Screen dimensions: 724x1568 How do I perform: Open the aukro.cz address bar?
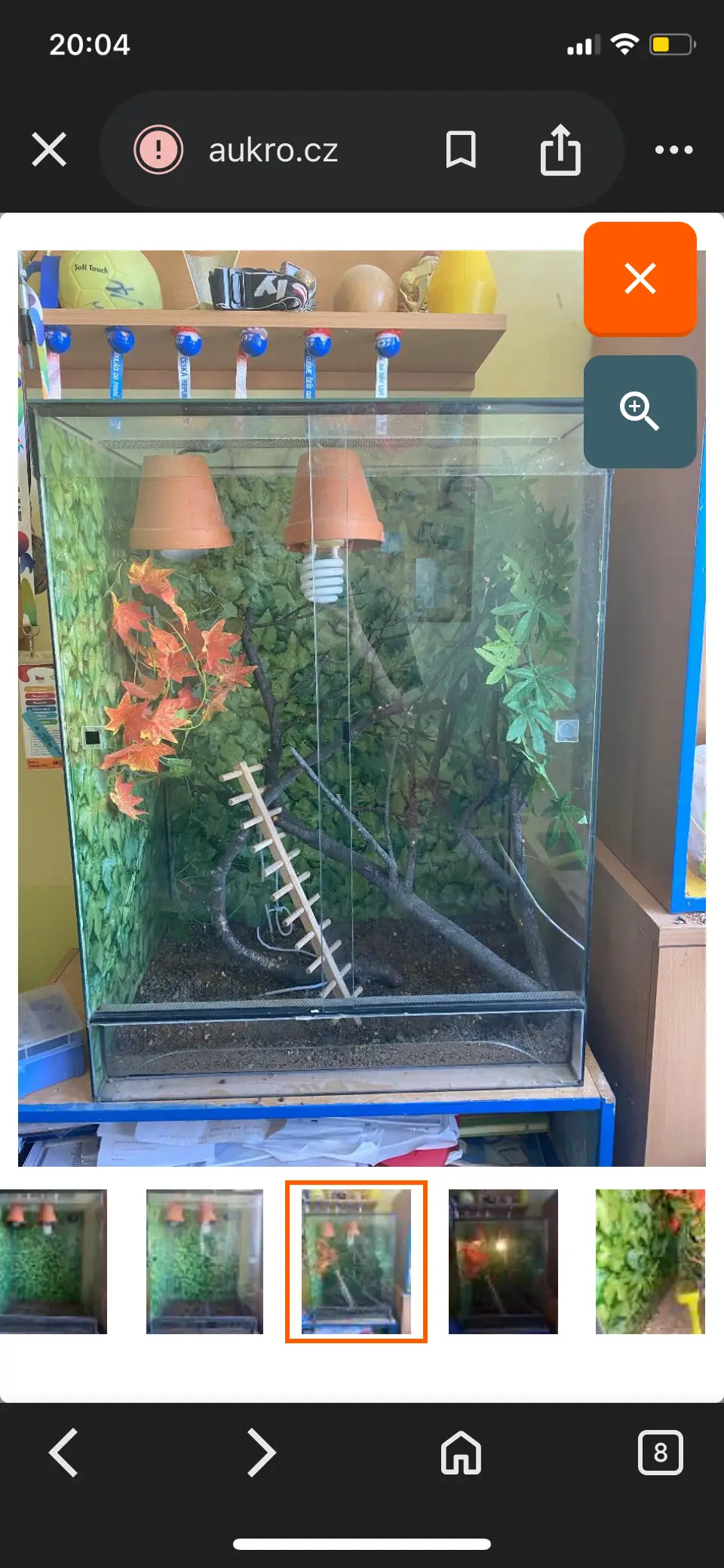(273, 150)
